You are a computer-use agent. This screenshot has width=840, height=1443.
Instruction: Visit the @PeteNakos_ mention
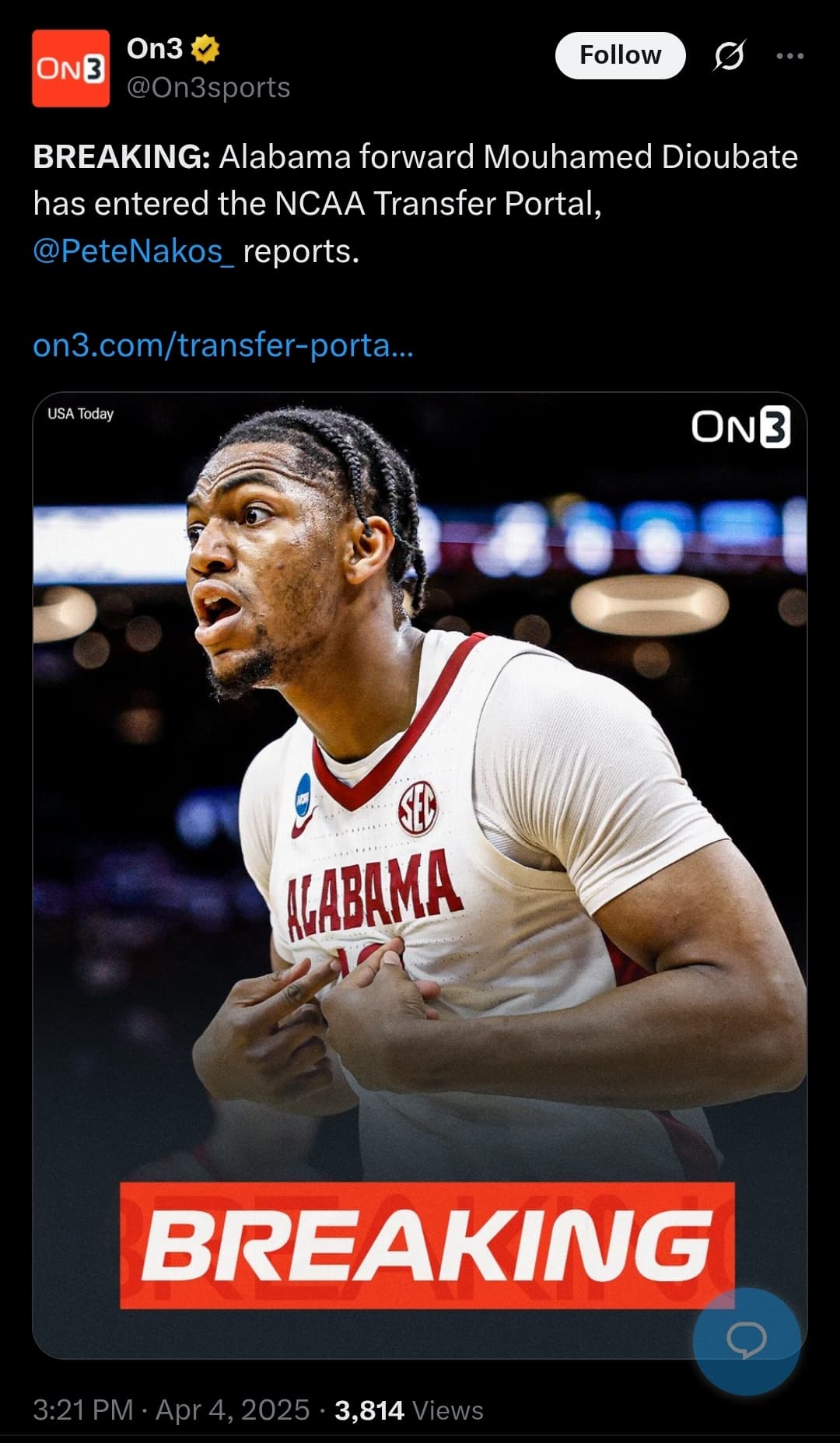[x=133, y=251]
